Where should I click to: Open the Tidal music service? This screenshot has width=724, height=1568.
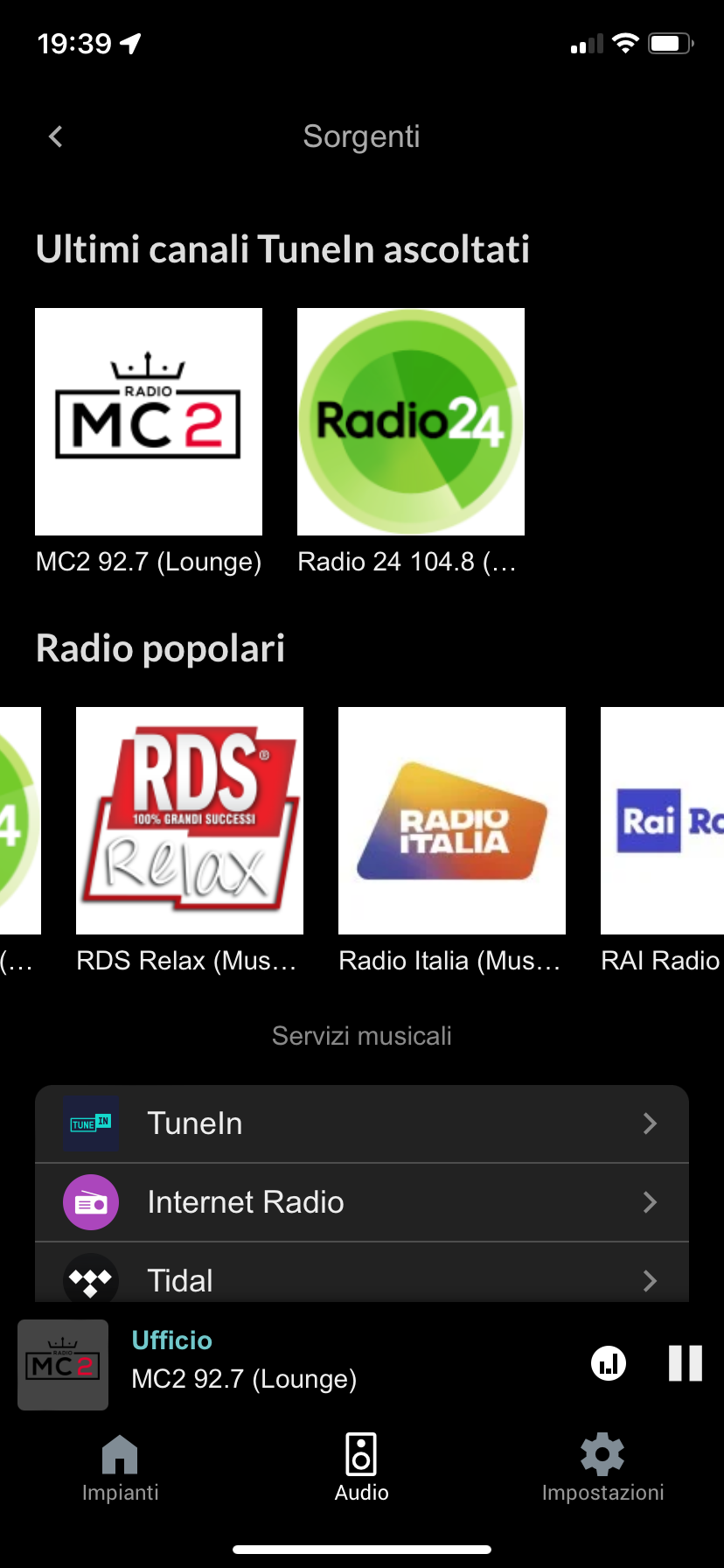pos(362,1279)
